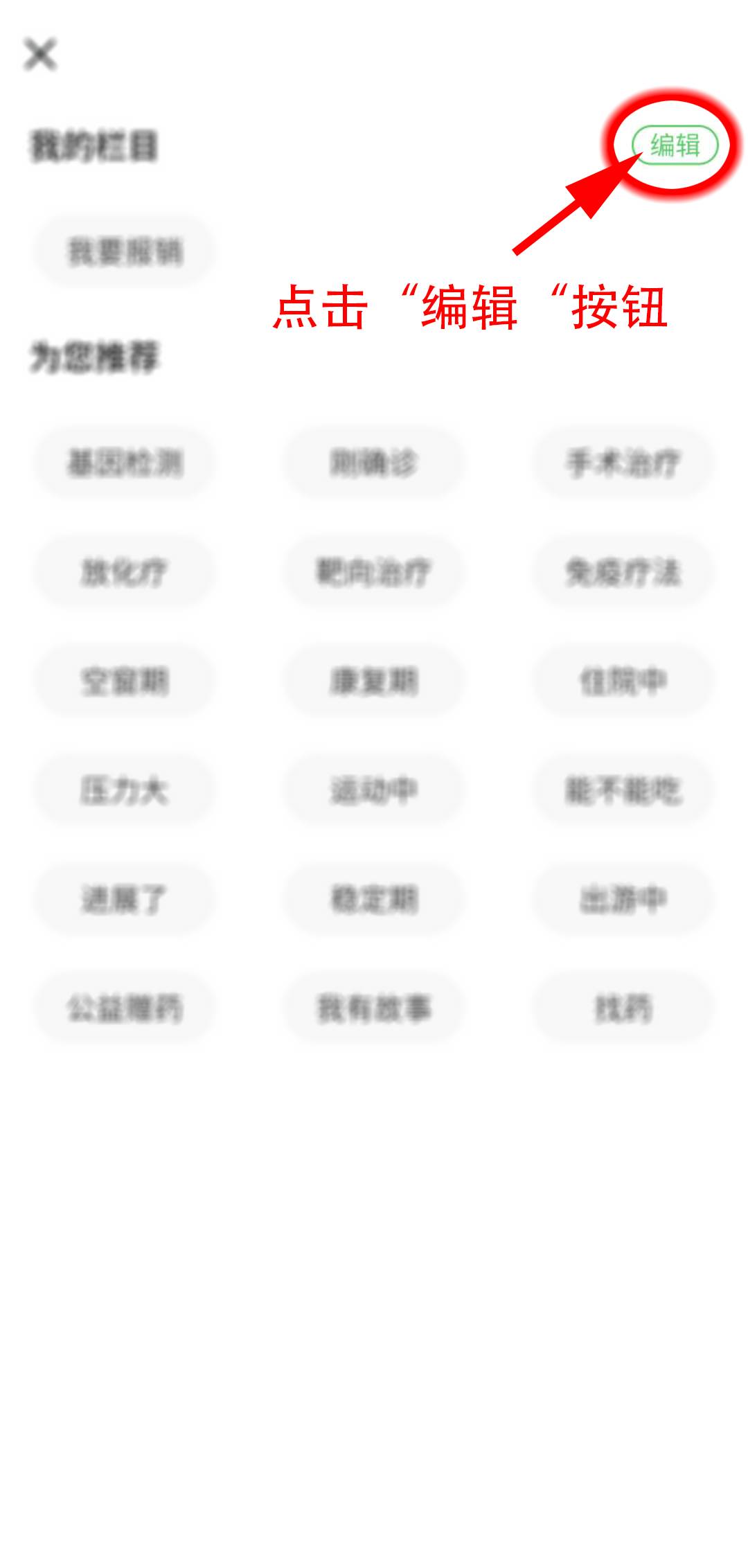Choose the 住院中 chip

point(623,681)
